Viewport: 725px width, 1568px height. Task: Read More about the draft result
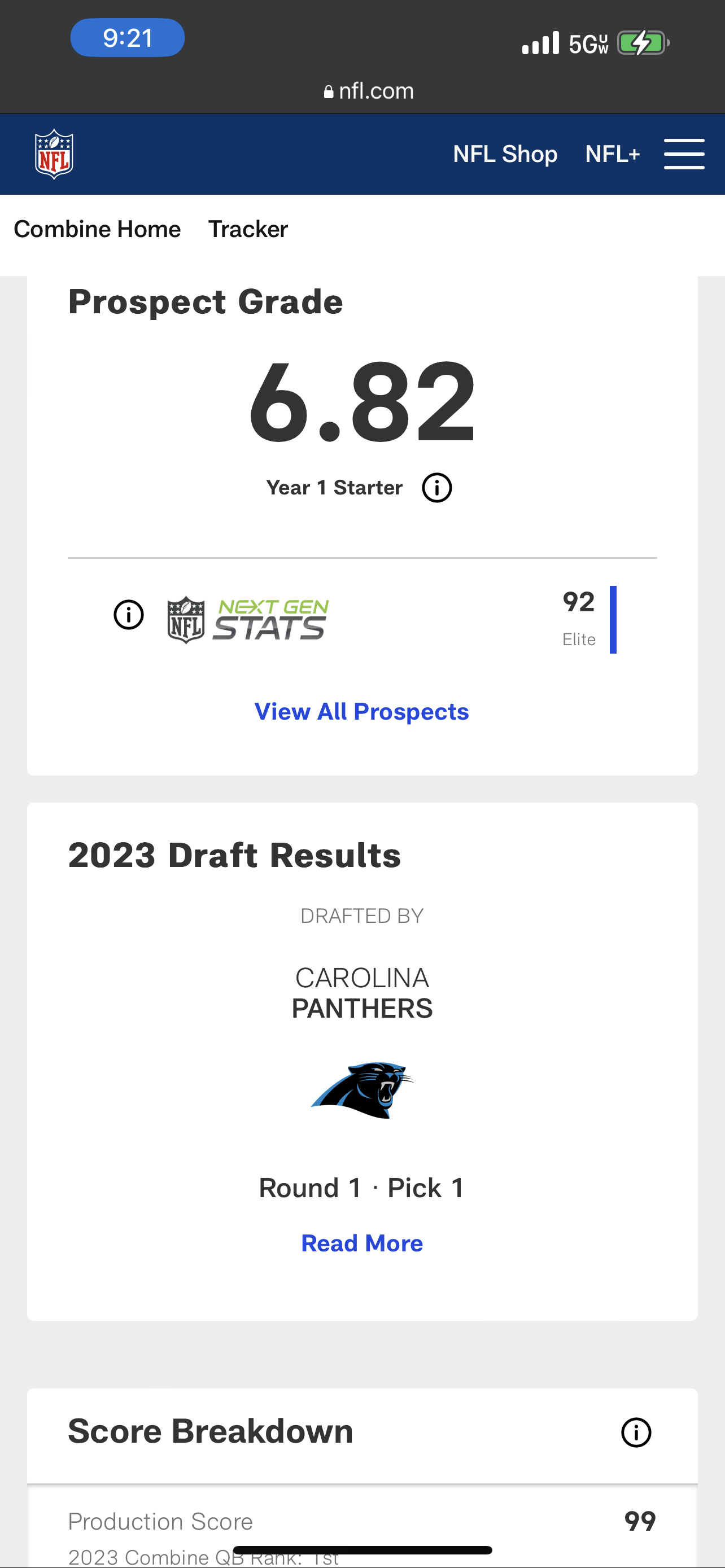[x=361, y=1242]
